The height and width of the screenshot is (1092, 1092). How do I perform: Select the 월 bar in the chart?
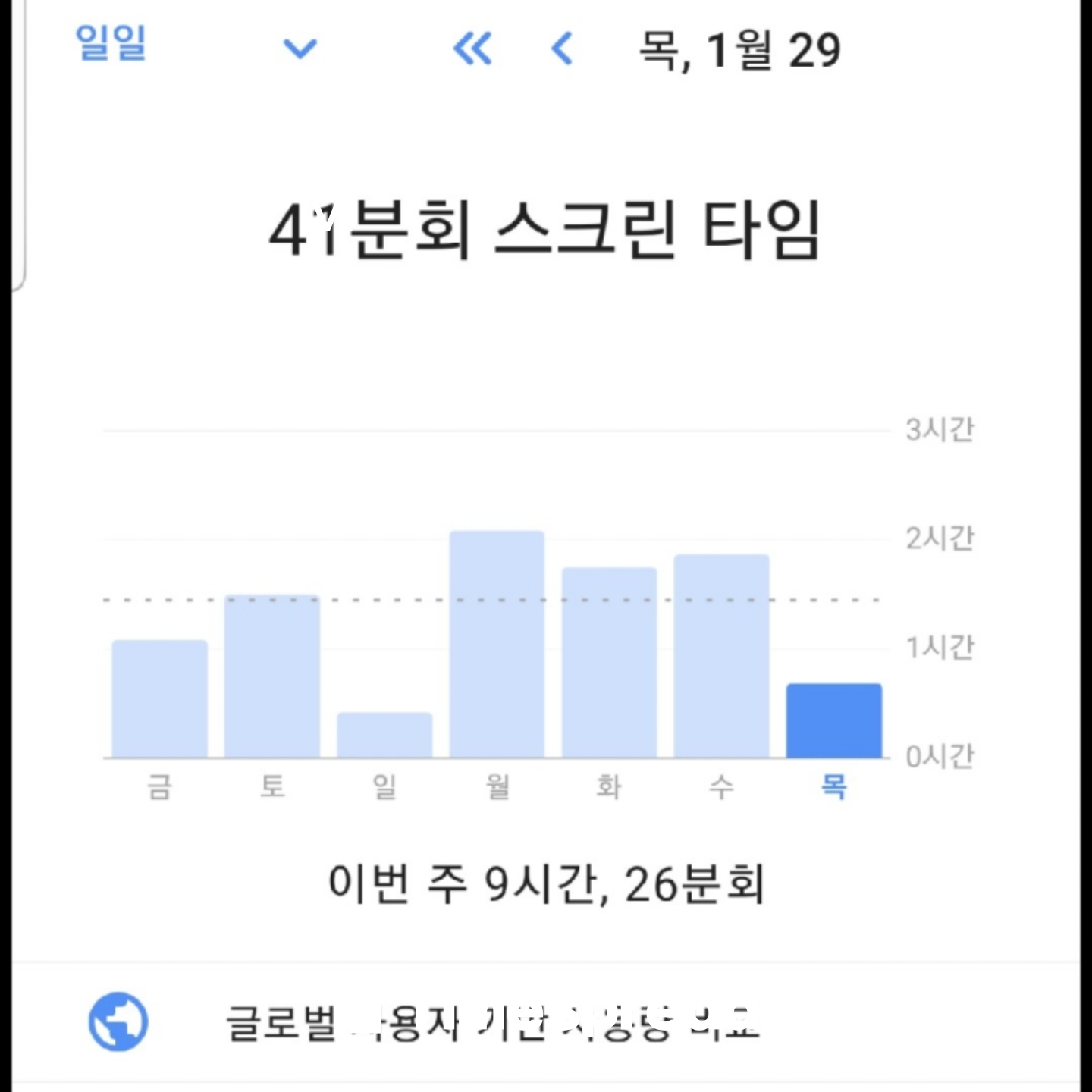point(497,644)
